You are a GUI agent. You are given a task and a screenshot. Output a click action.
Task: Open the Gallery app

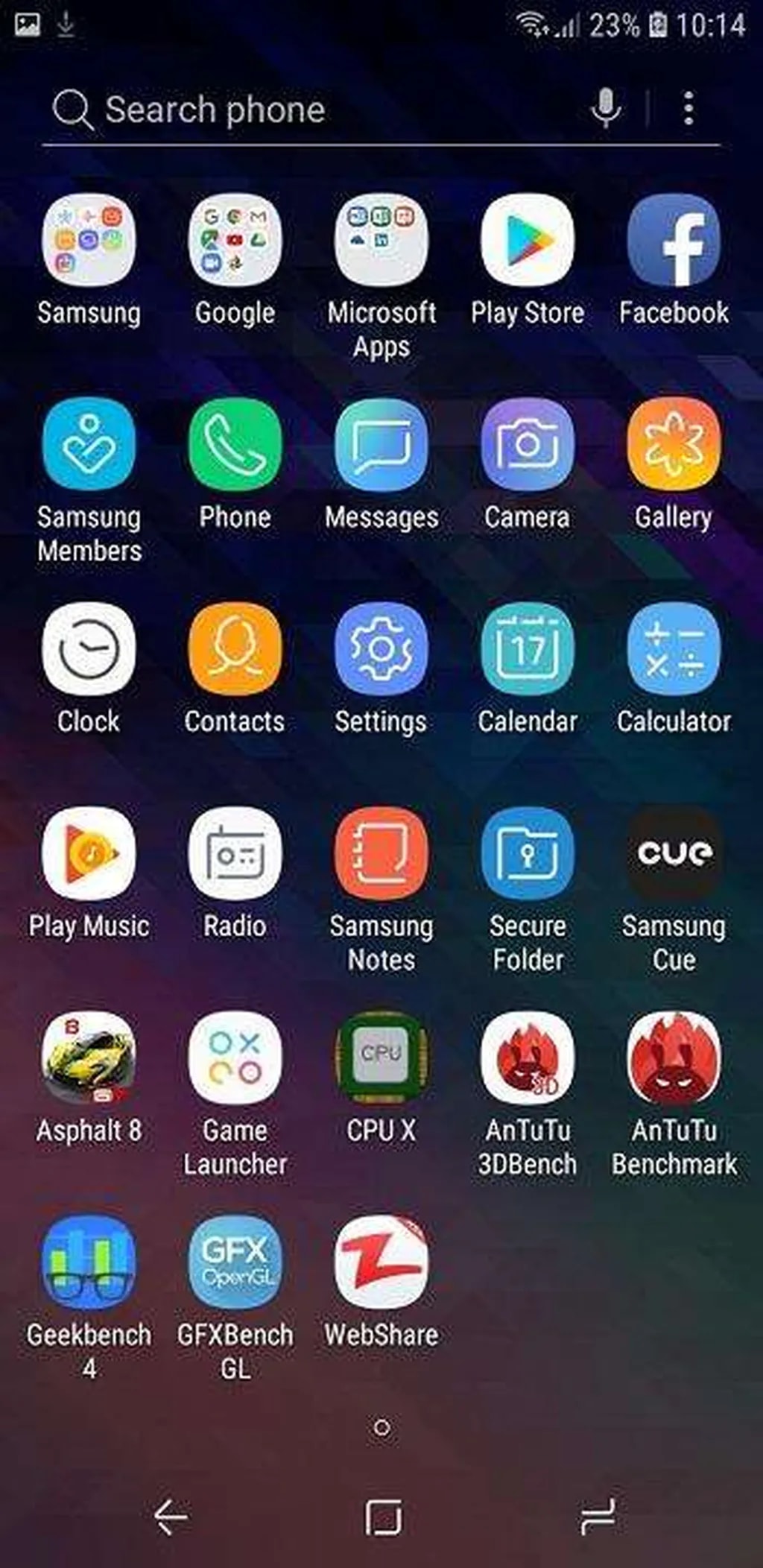pos(674,445)
